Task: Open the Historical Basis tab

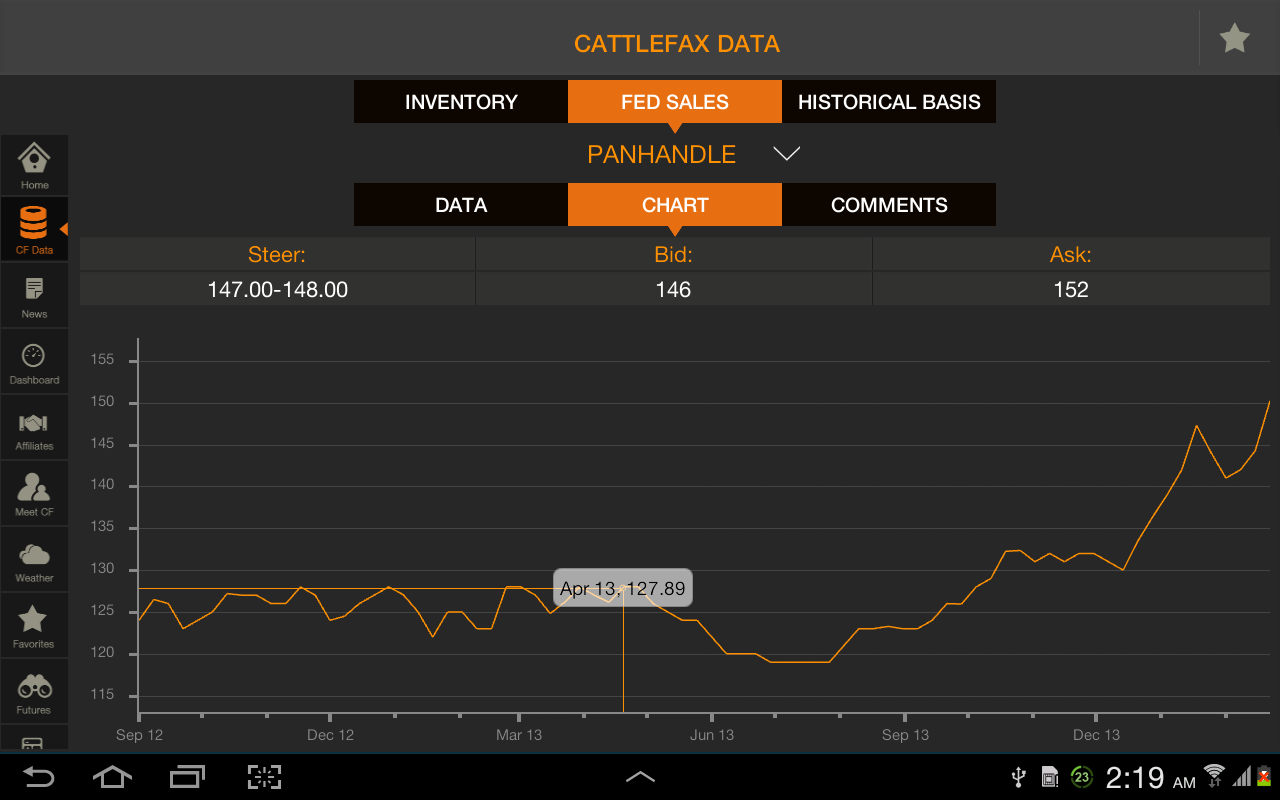Action: (889, 102)
